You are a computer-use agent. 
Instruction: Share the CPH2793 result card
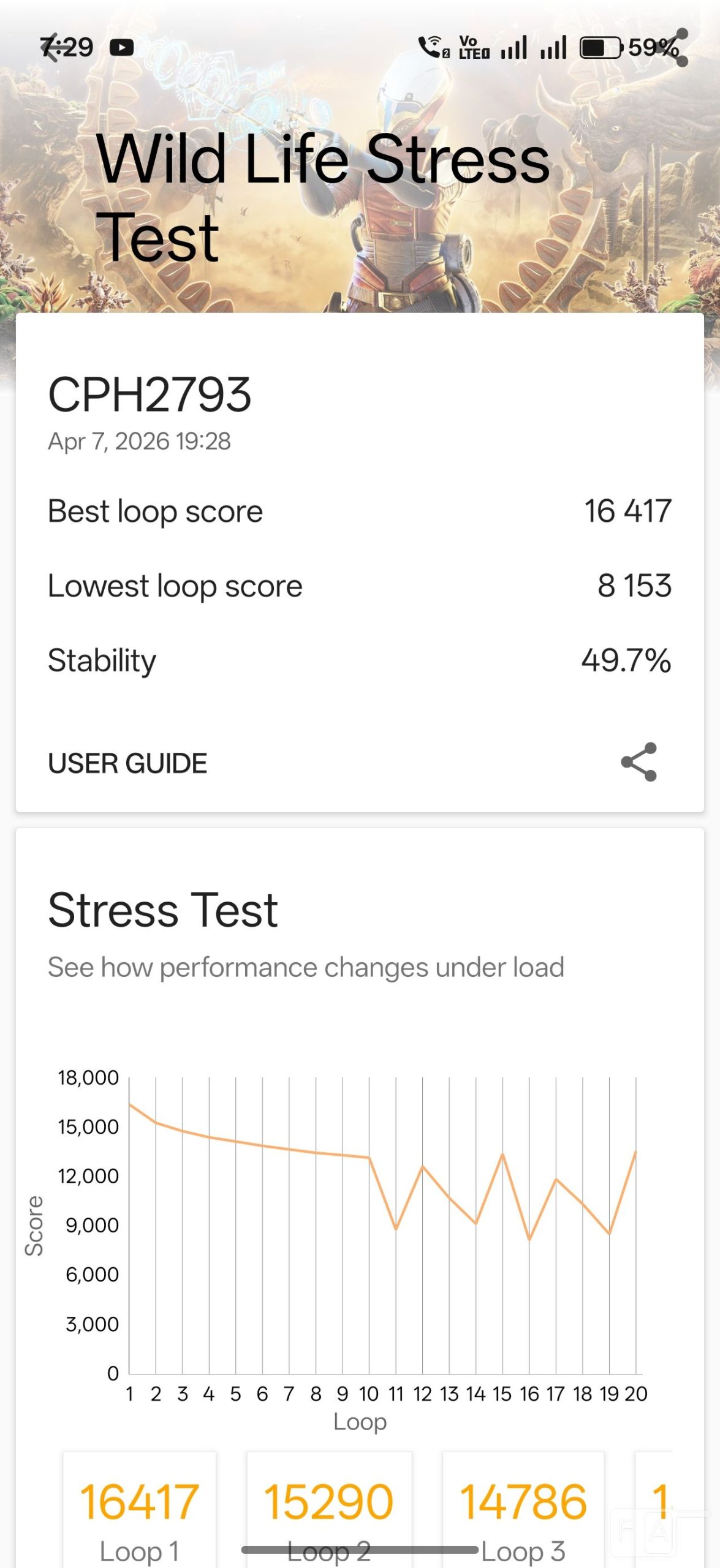(639, 762)
